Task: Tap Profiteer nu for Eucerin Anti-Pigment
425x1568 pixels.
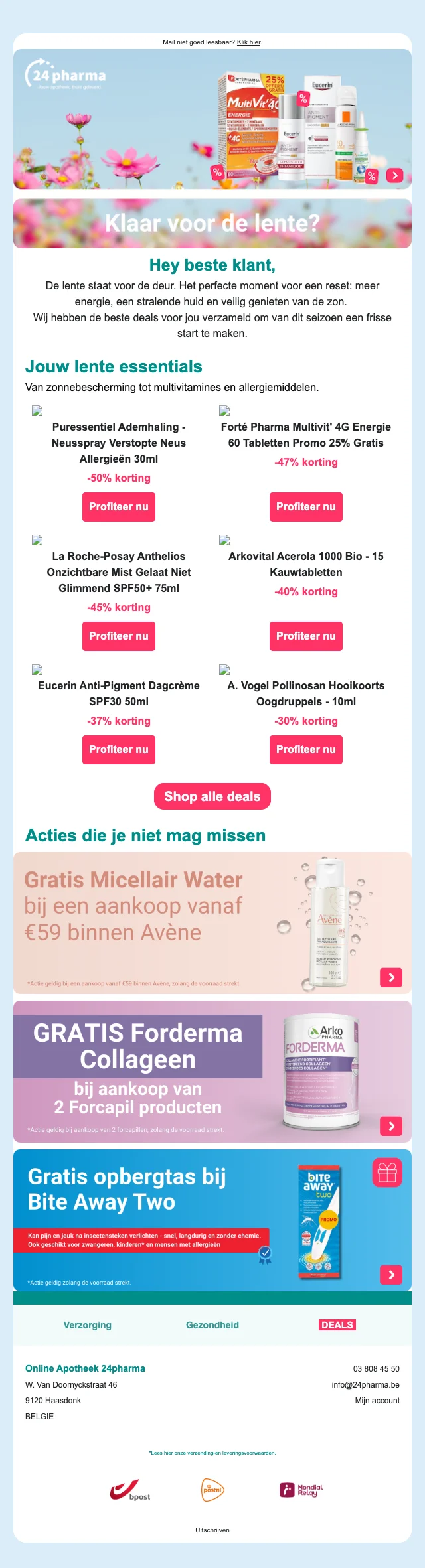Action: (x=119, y=750)
